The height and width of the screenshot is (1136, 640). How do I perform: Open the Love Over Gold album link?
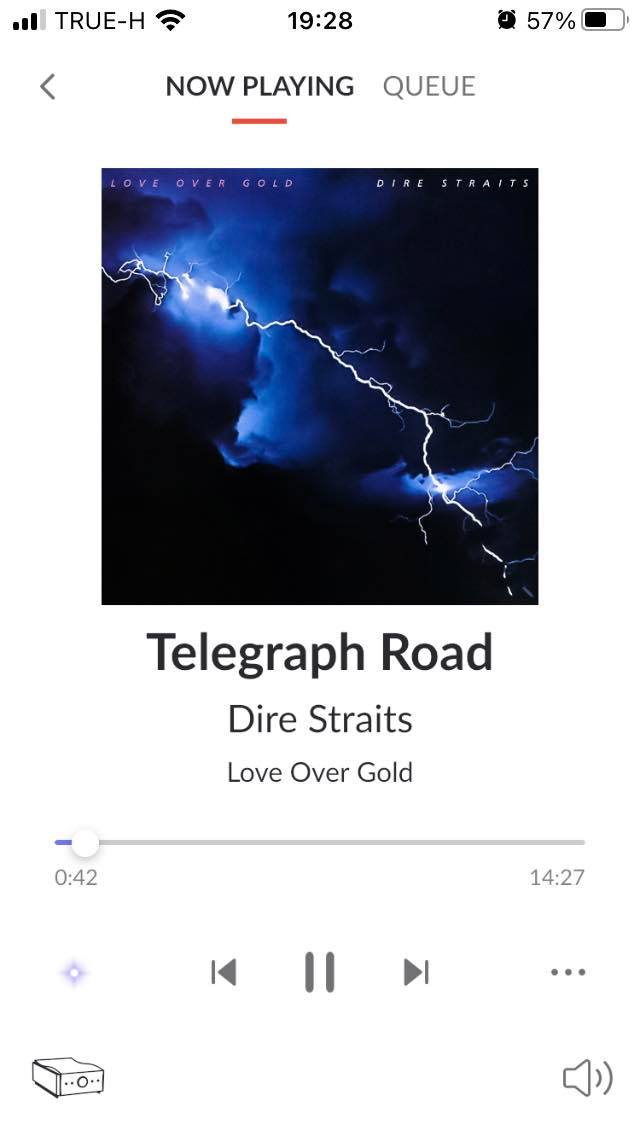pos(320,772)
